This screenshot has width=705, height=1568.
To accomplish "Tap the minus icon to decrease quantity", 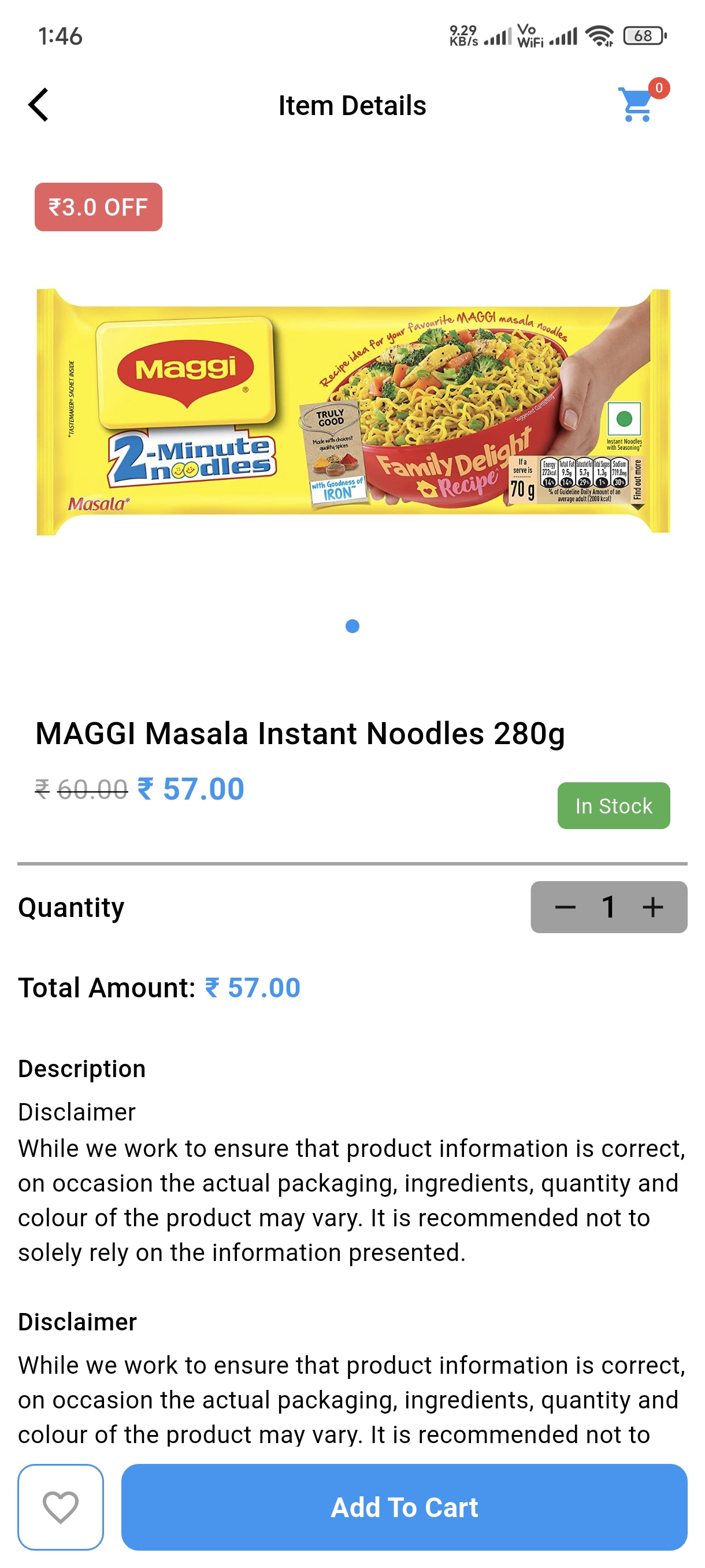I will click(566, 907).
